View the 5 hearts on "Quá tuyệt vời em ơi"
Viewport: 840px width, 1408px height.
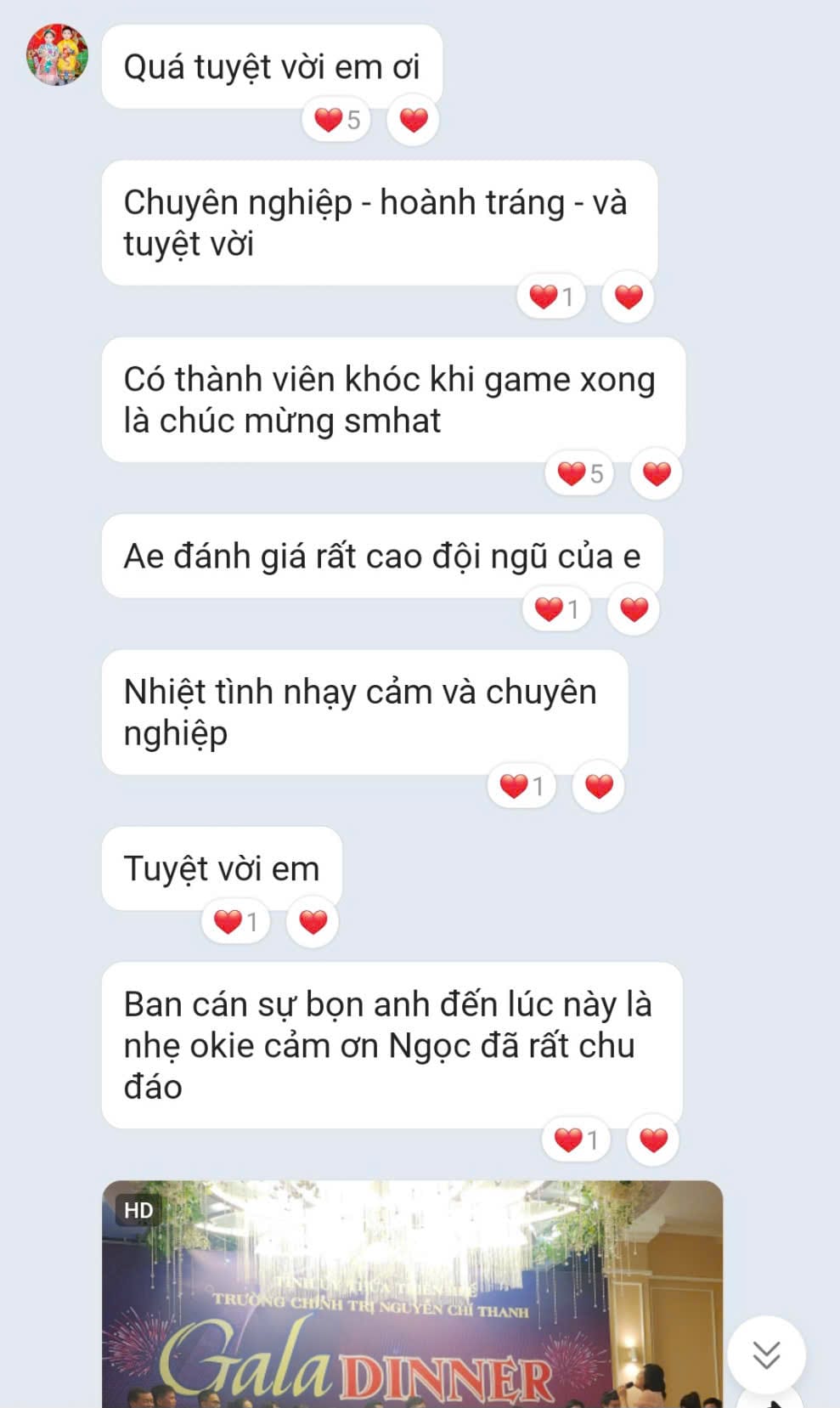(337, 120)
